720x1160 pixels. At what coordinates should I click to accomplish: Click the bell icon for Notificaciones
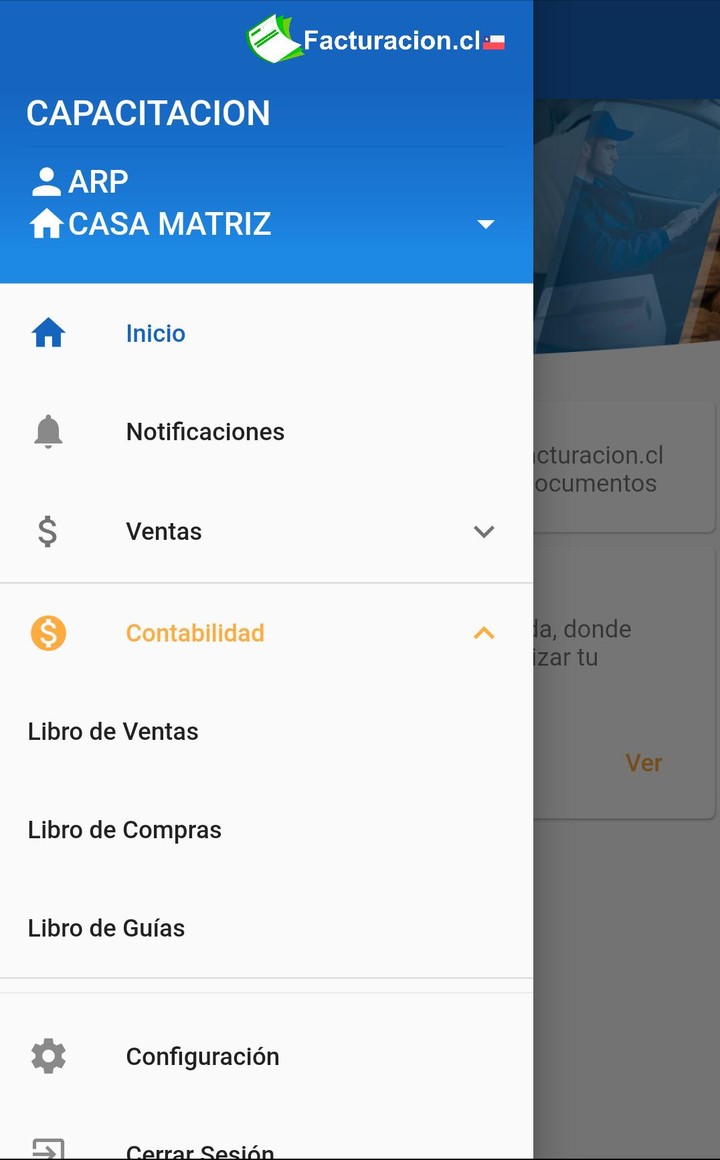[47, 431]
